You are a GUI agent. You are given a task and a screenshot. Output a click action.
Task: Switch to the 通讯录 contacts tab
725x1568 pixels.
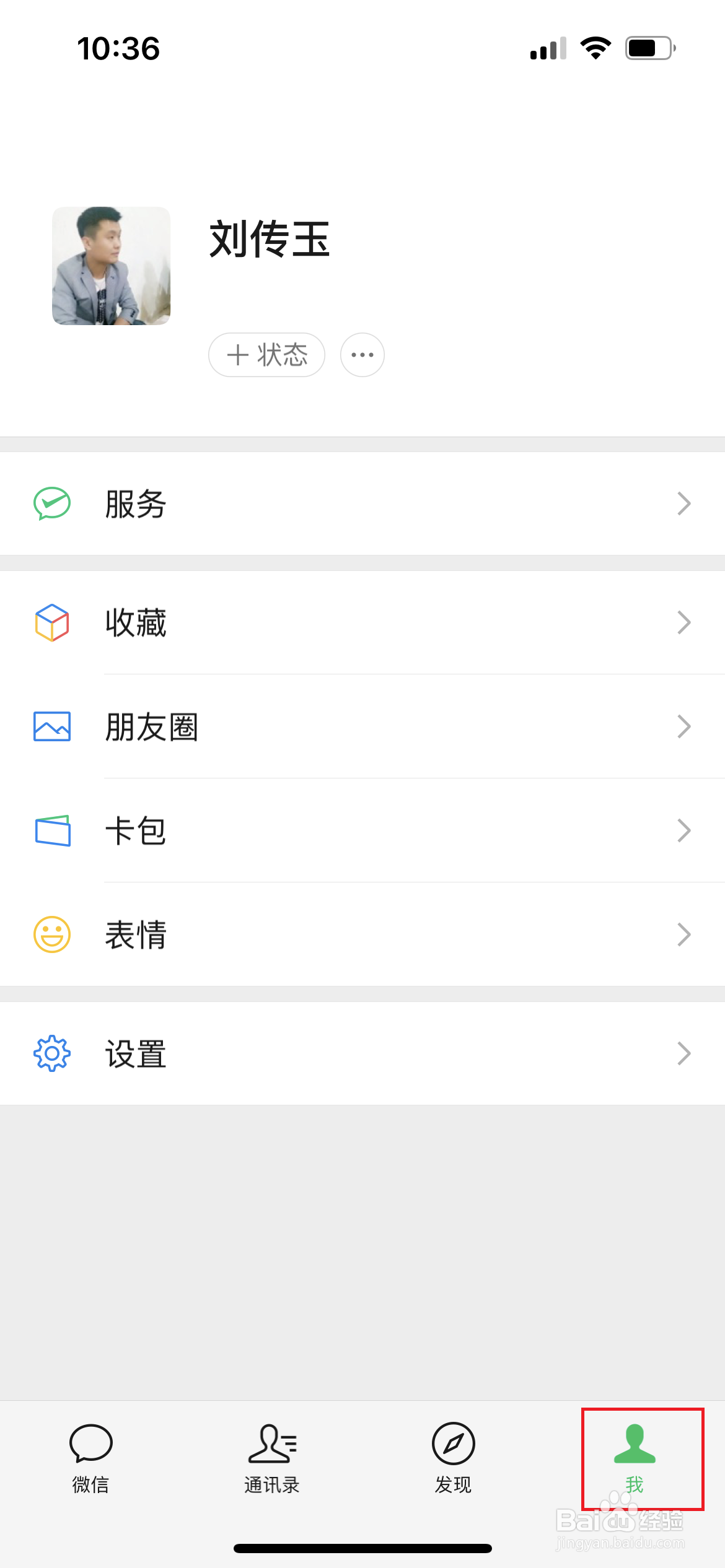tap(272, 1457)
